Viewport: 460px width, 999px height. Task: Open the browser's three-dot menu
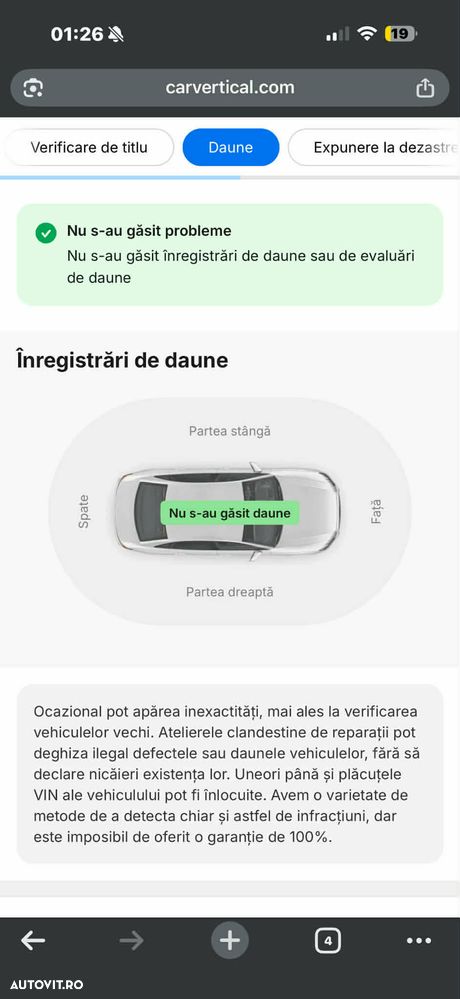pyautogui.click(x=419, y=940)
